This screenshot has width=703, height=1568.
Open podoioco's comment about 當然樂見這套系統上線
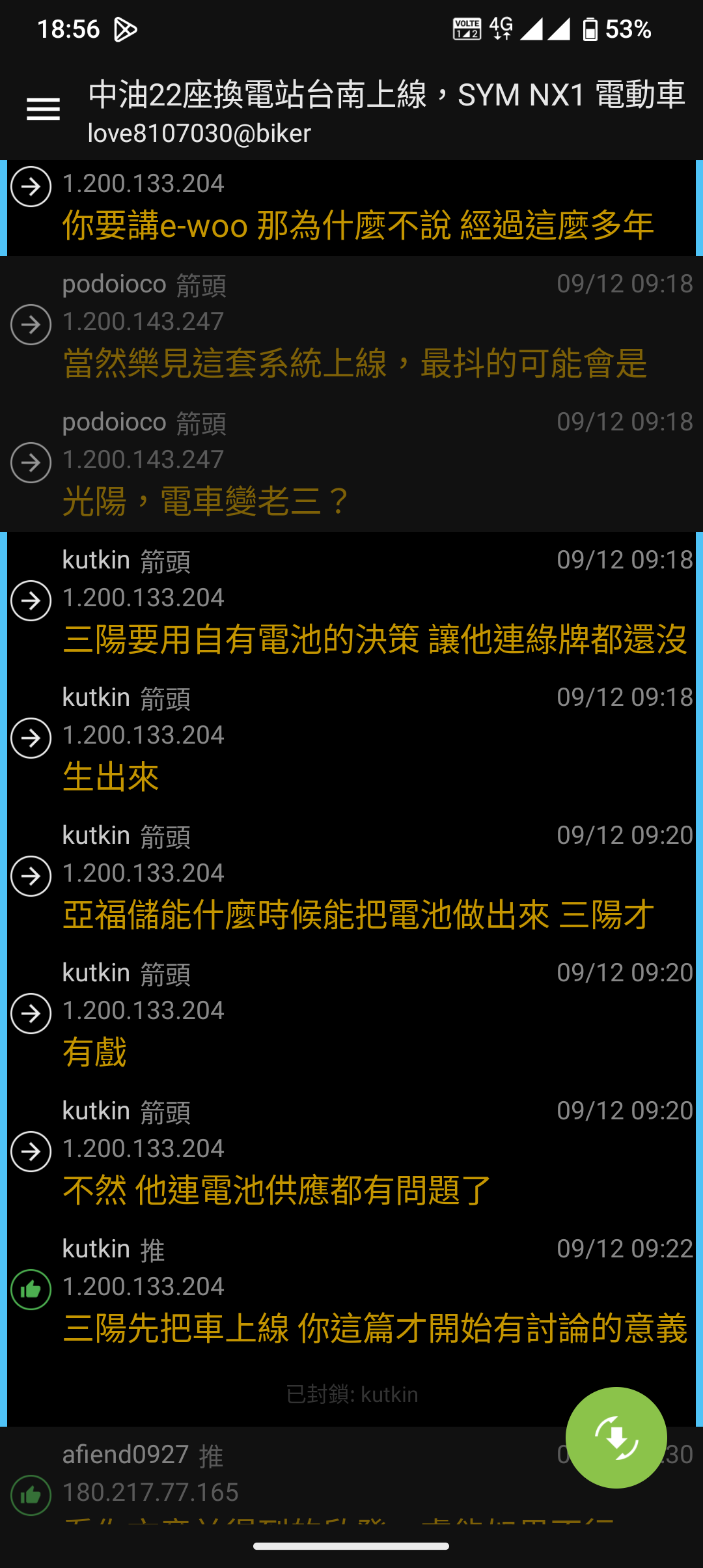(351, 325)
